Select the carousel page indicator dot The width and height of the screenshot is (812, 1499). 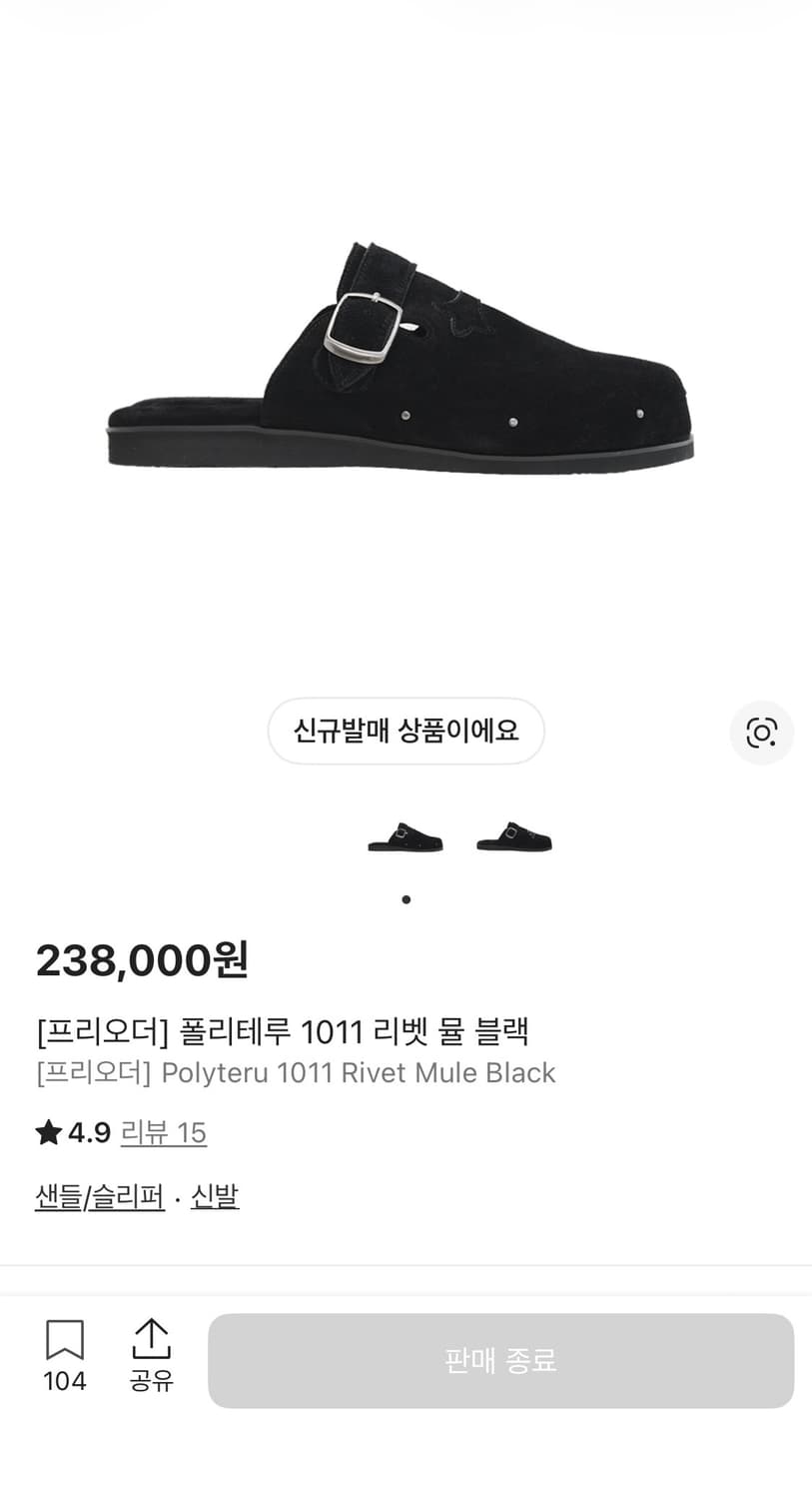(406, 898)
